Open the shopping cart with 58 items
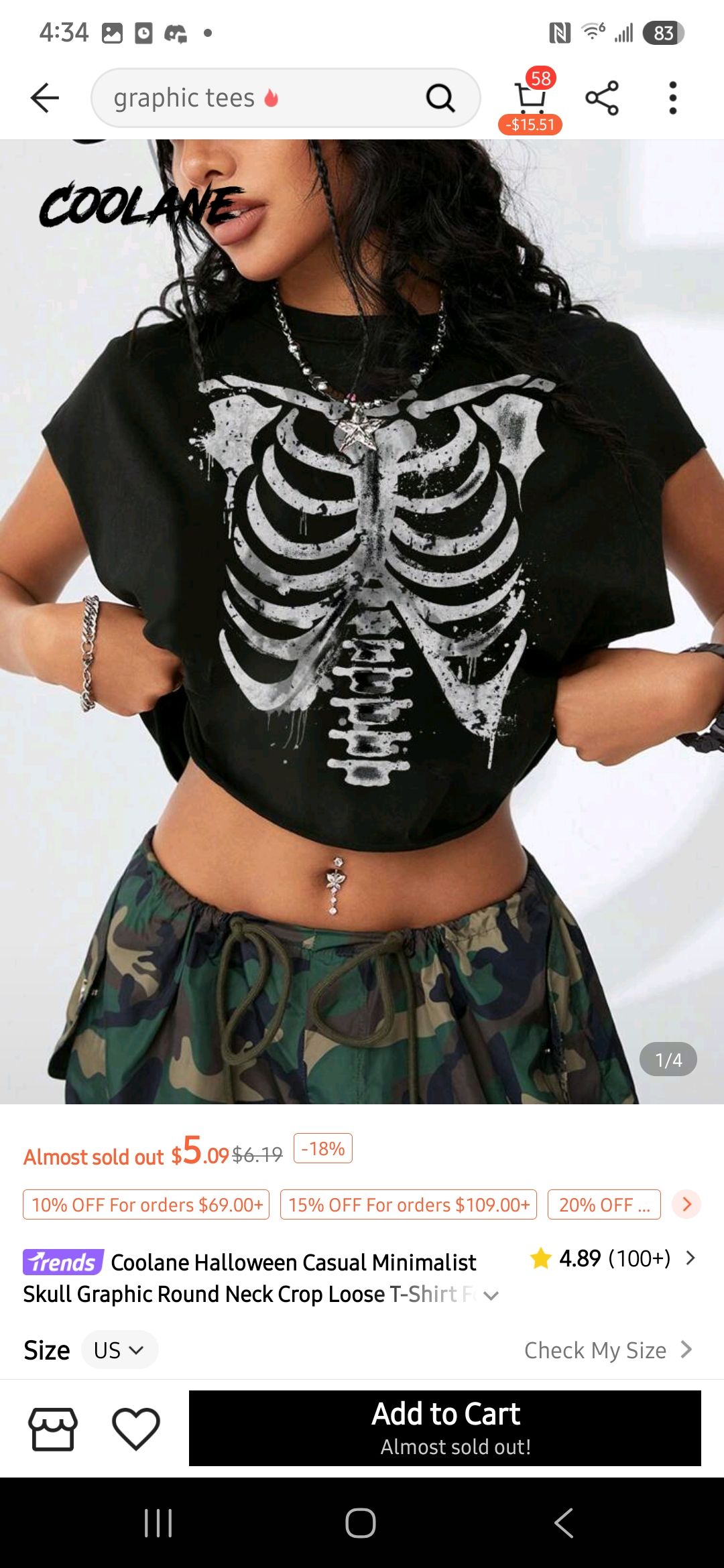 (530, 99)
